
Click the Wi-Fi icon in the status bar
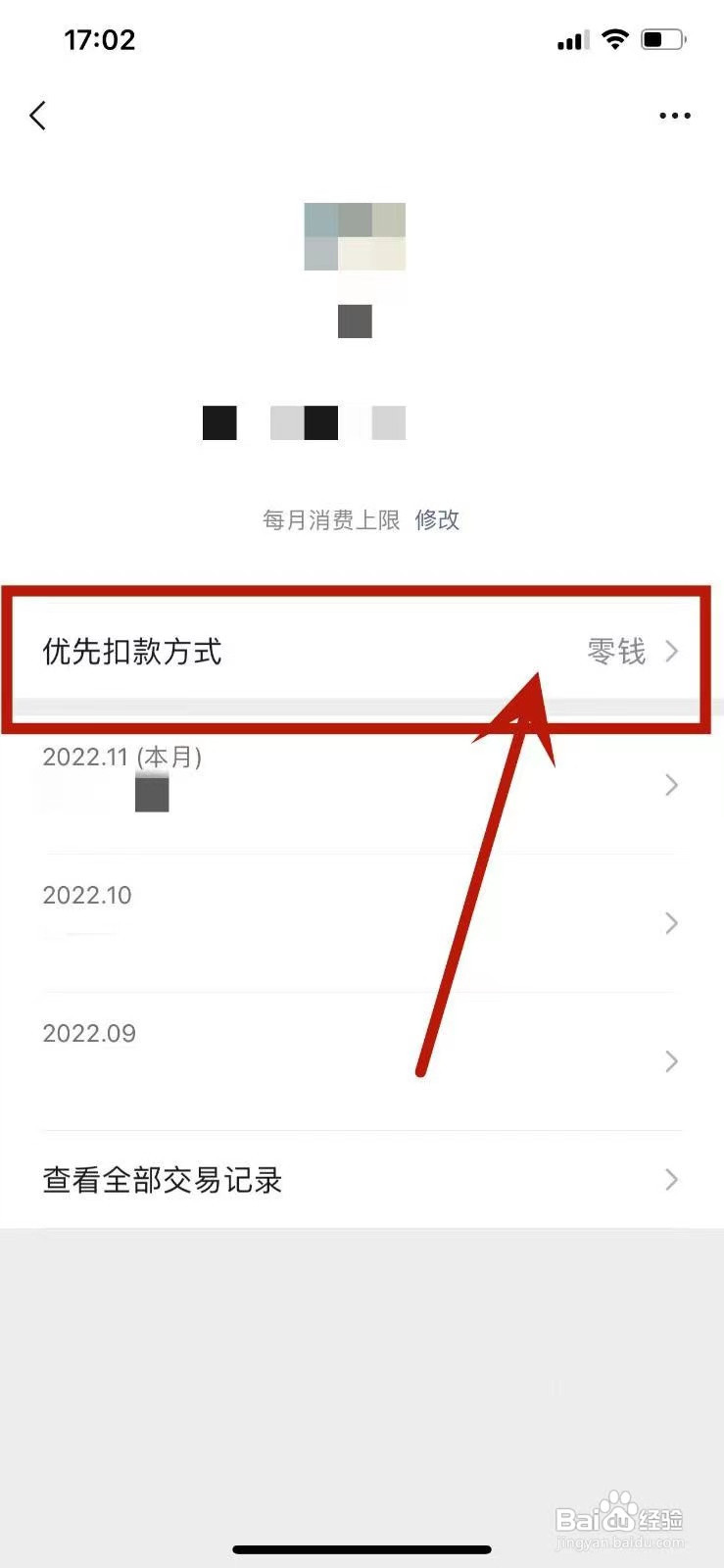click(615, 39)
